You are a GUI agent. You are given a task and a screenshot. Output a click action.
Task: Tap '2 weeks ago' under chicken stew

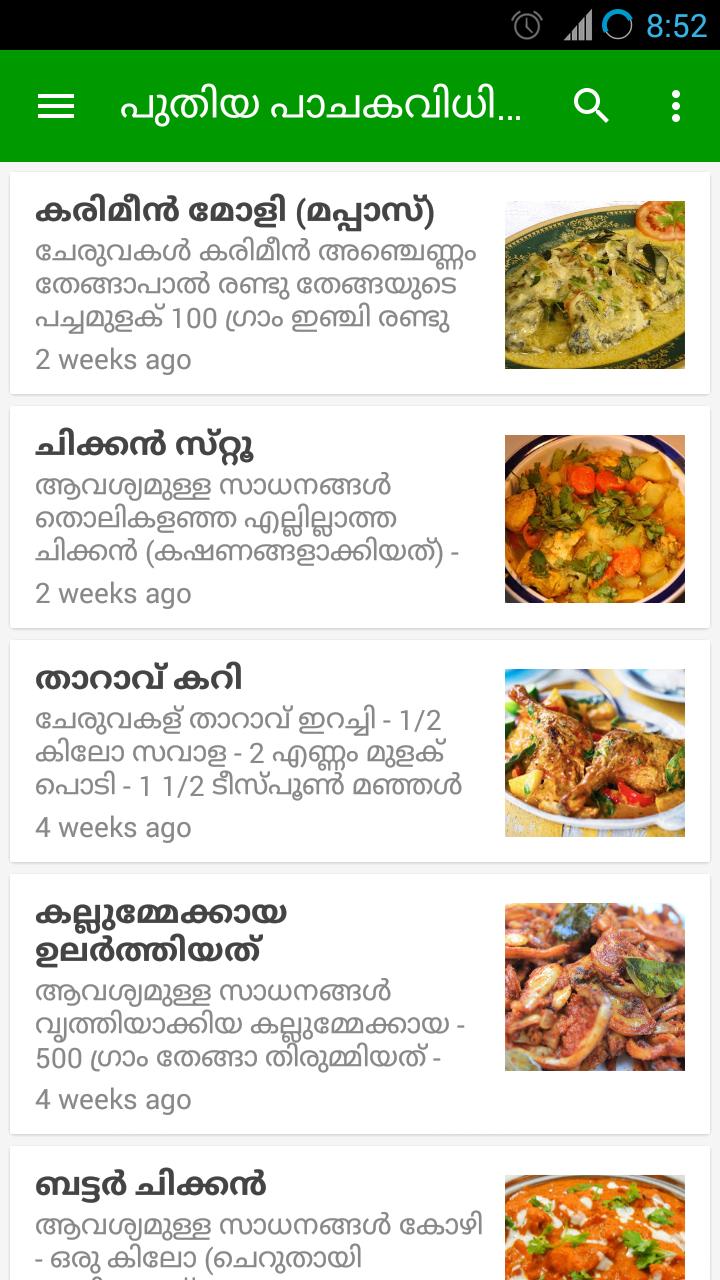click(113, 594)
